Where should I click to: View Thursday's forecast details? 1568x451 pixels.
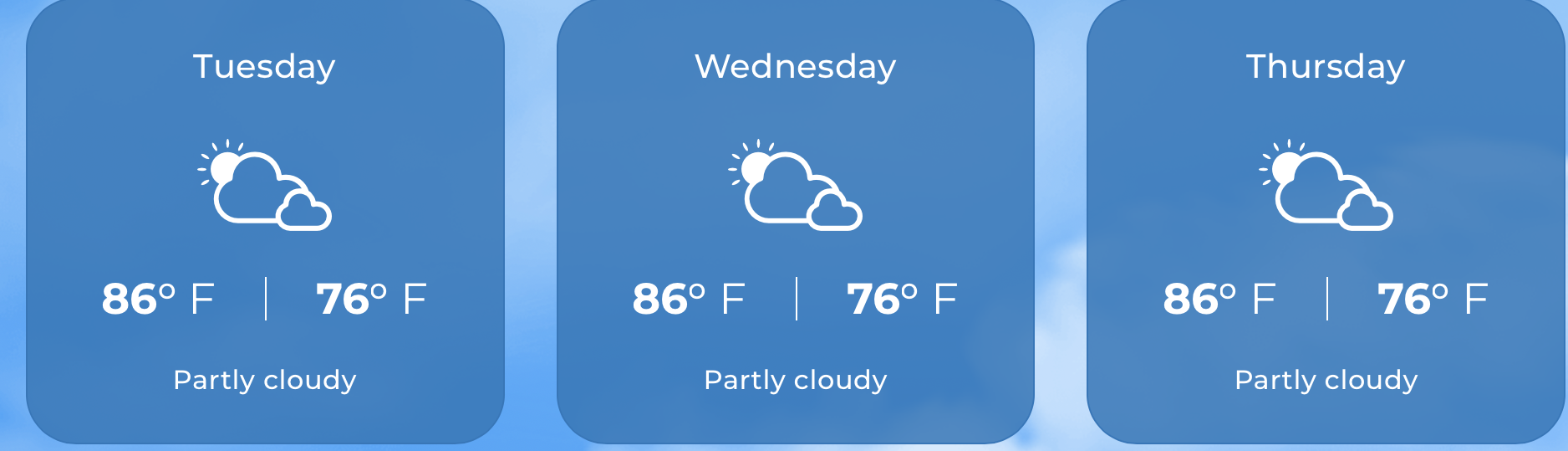1326,222
